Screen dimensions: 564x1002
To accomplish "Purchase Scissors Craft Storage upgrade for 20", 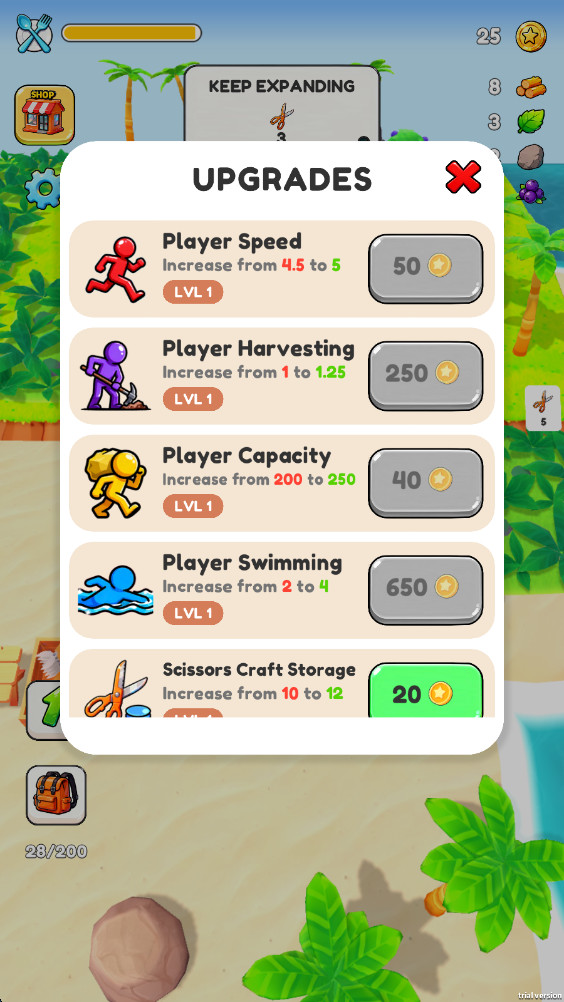I will [x=425, y=690].
